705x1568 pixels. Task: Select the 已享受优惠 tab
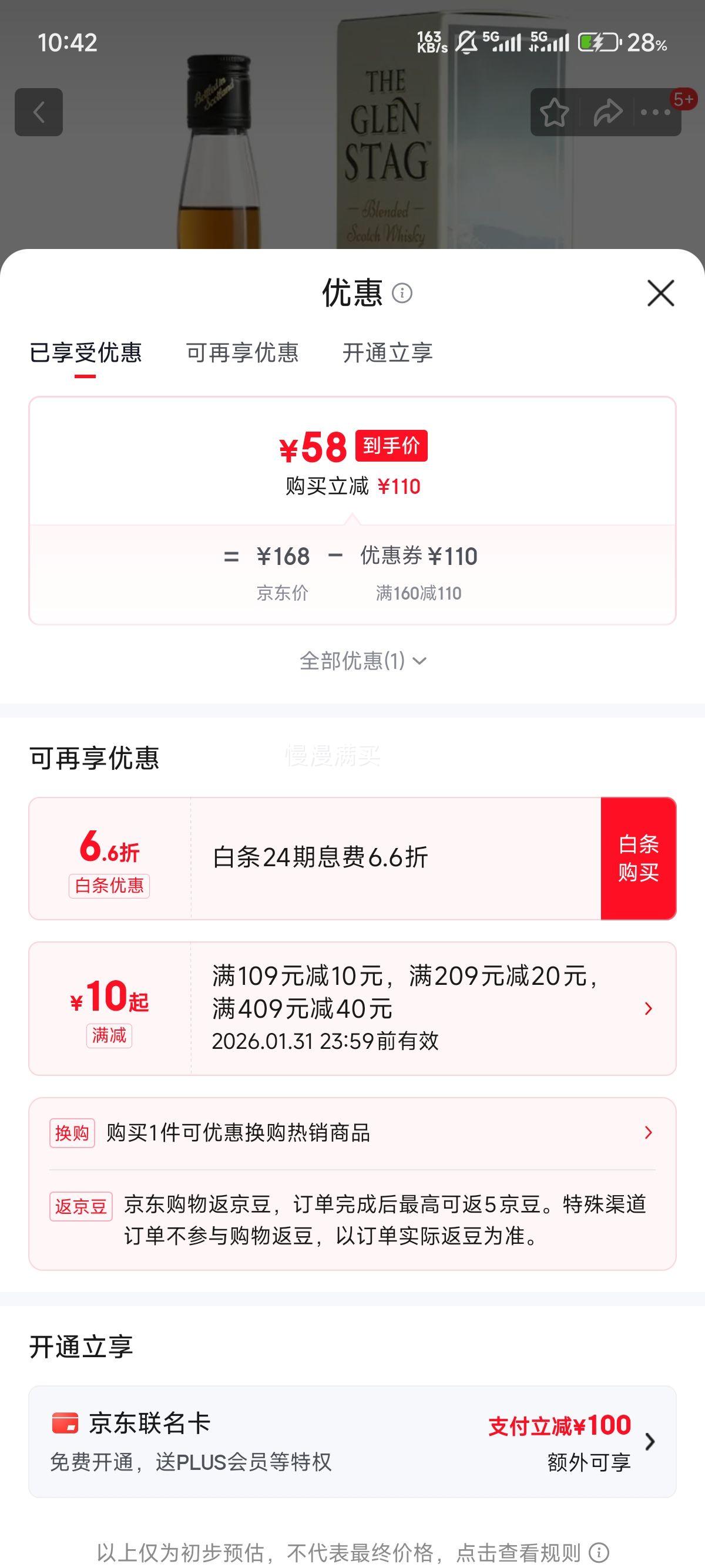(87, 353)
